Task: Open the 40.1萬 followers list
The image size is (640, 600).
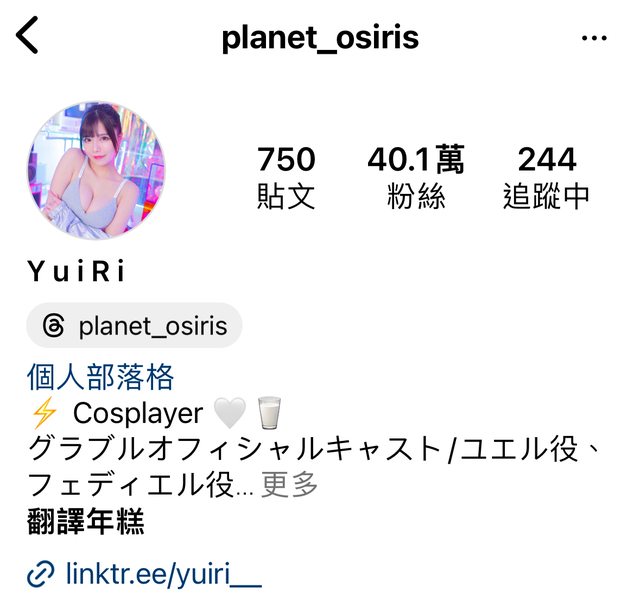Action: [415, 176]
